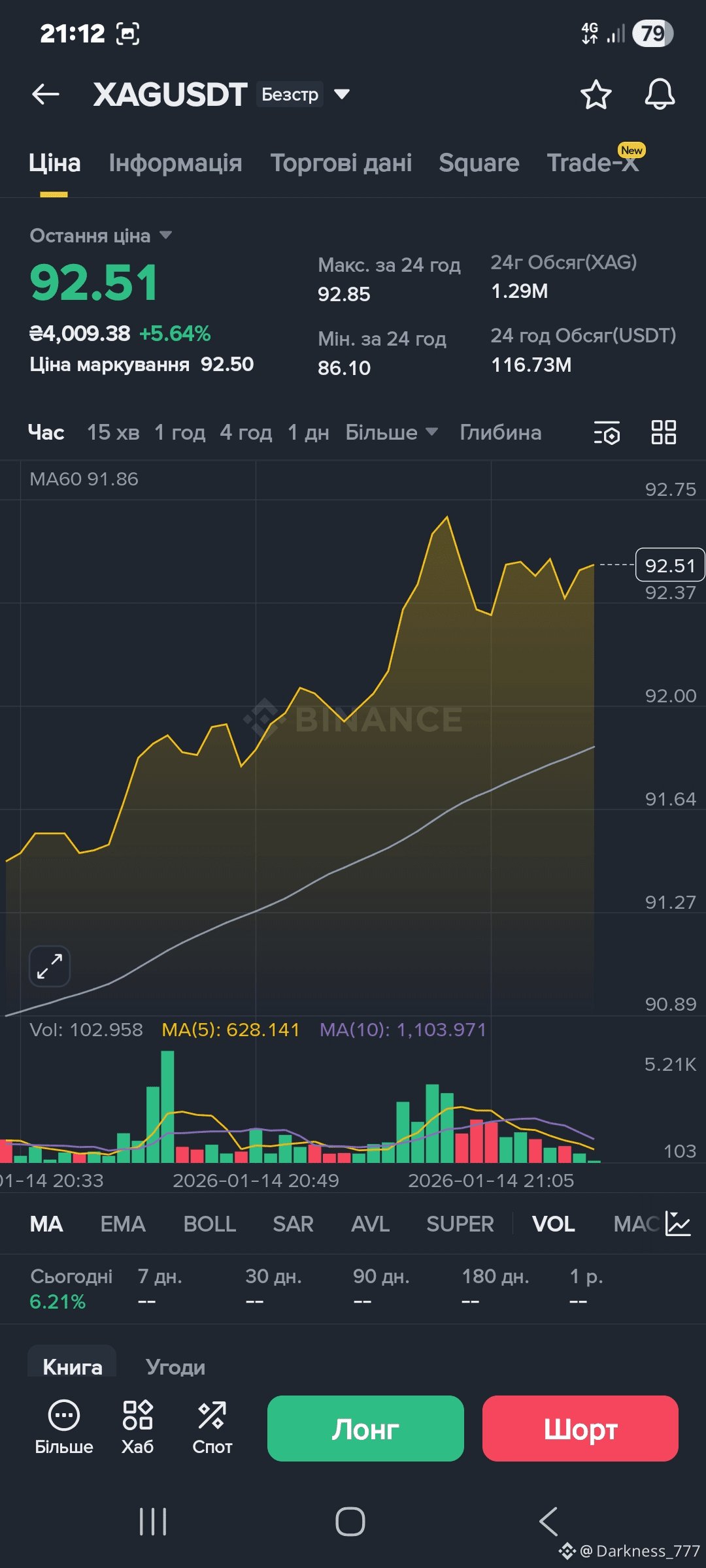
Task: Show the Глибина depth chart
Action: coord(500,433)
